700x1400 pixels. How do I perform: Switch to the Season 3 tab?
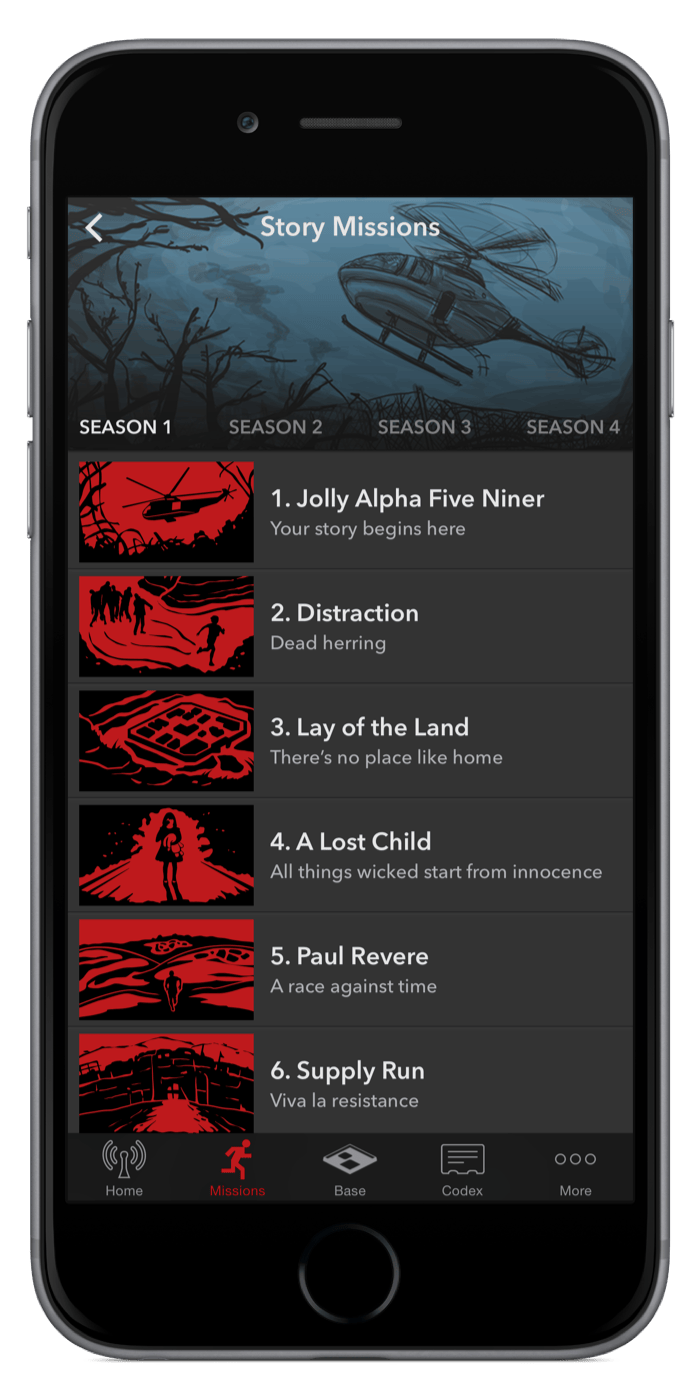click(424, 427)
